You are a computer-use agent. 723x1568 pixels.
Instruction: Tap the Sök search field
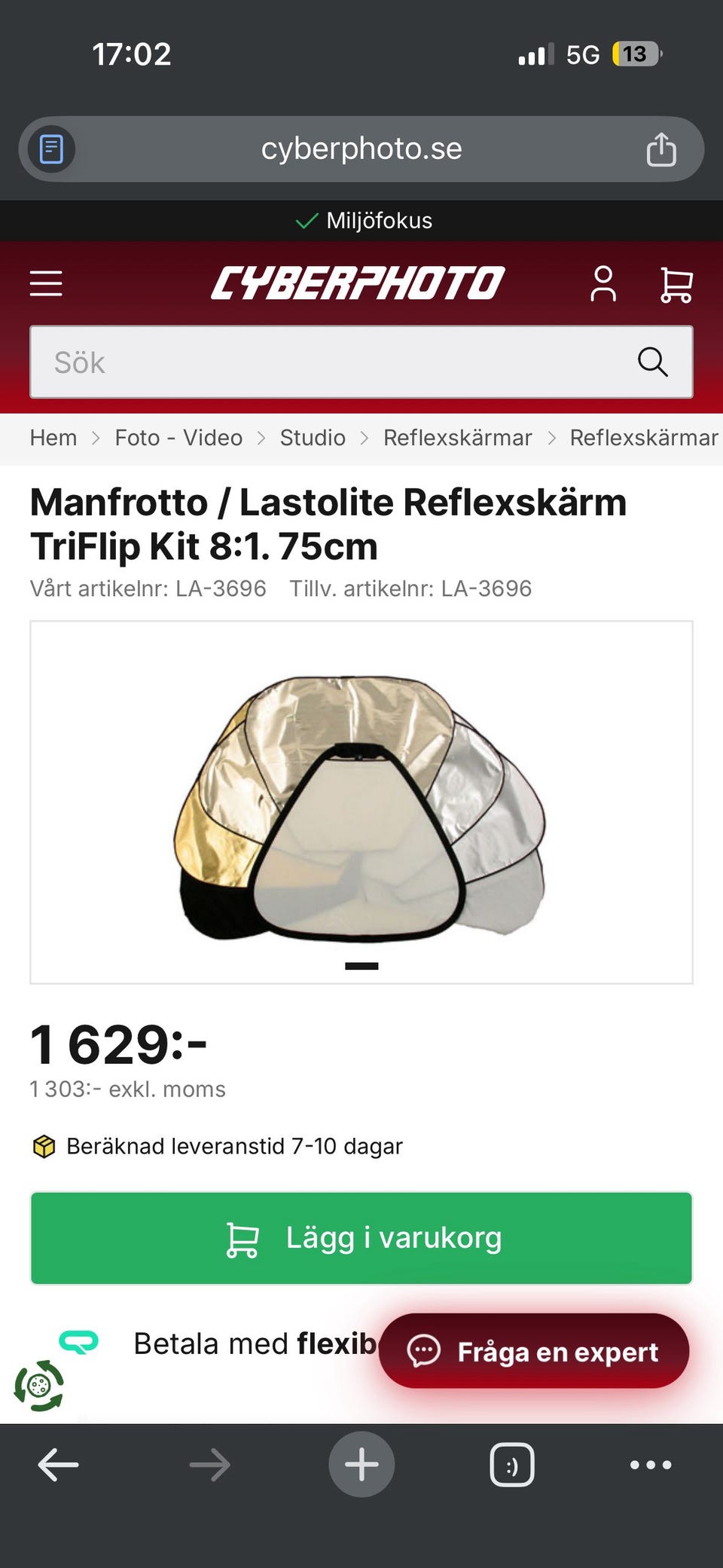point(331,362)
